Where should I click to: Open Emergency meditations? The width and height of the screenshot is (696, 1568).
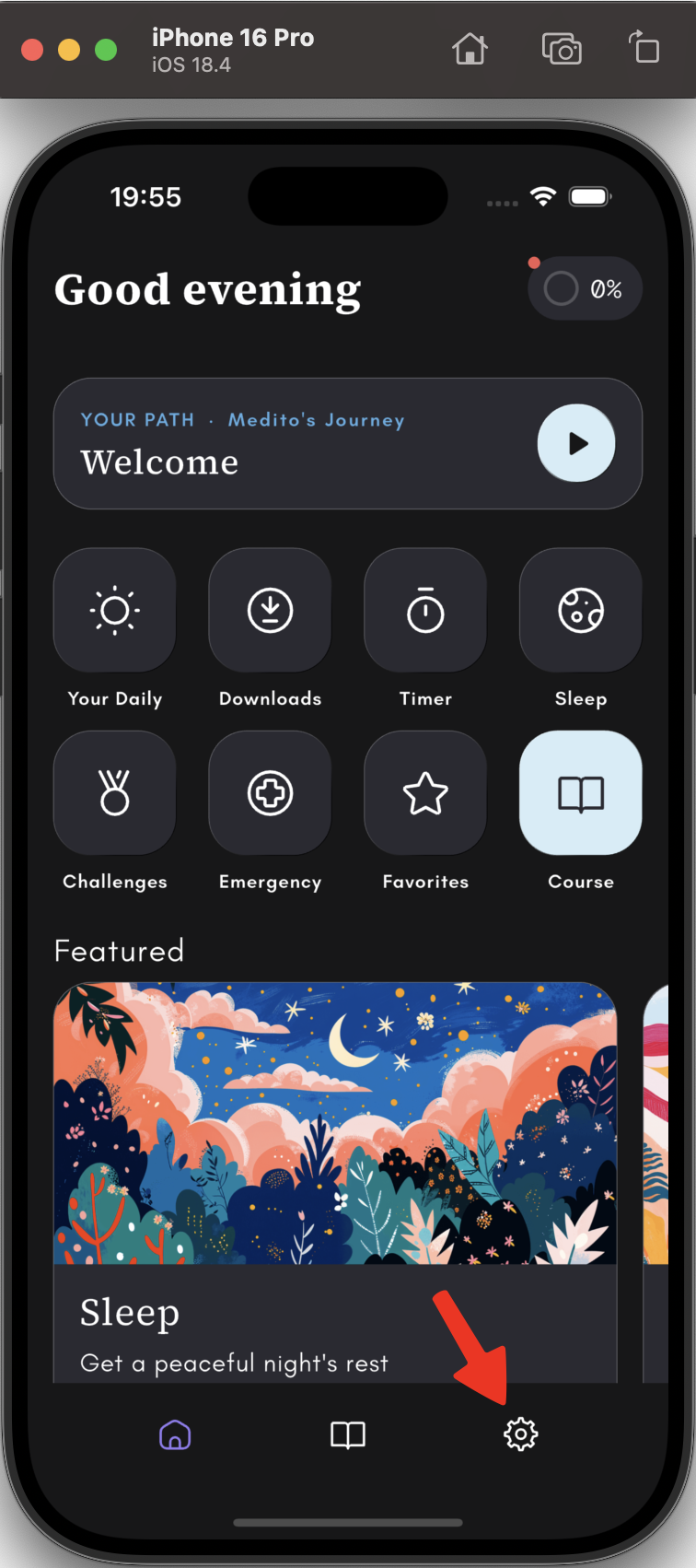point(270,793)
